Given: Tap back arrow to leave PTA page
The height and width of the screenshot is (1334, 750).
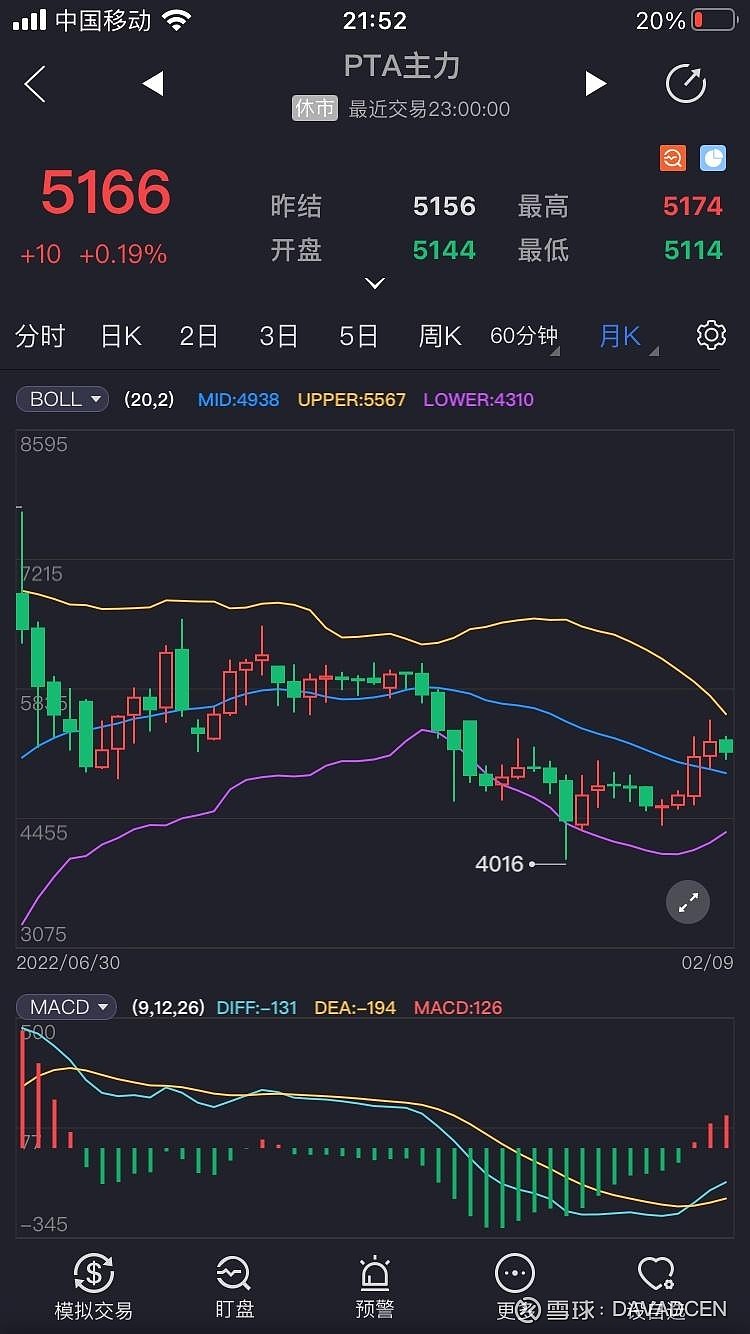Looking at the screenshot, I should [x=35, y=84].
